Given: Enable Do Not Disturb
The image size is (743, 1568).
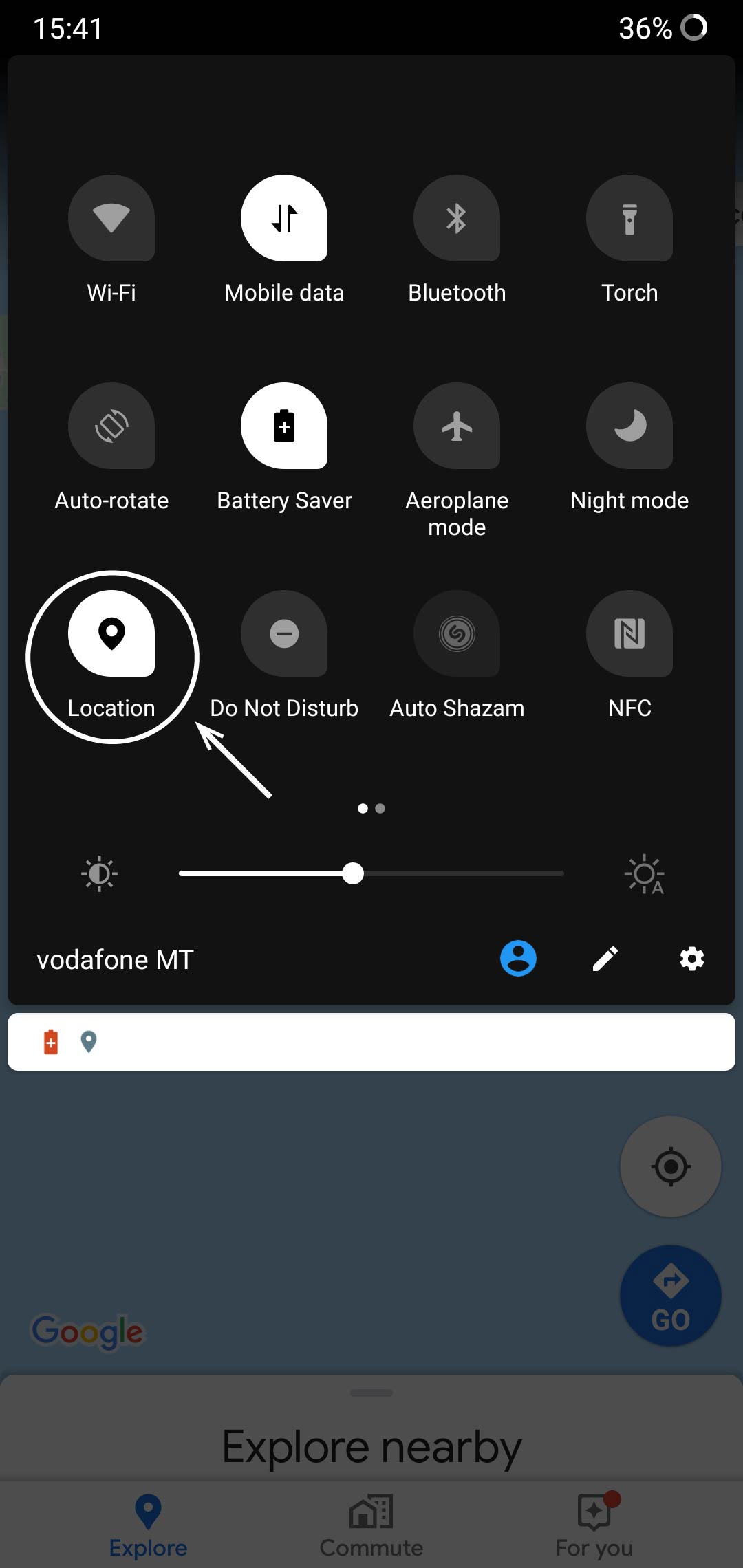Looking at the screenshot, I should [x=284, y=633].
